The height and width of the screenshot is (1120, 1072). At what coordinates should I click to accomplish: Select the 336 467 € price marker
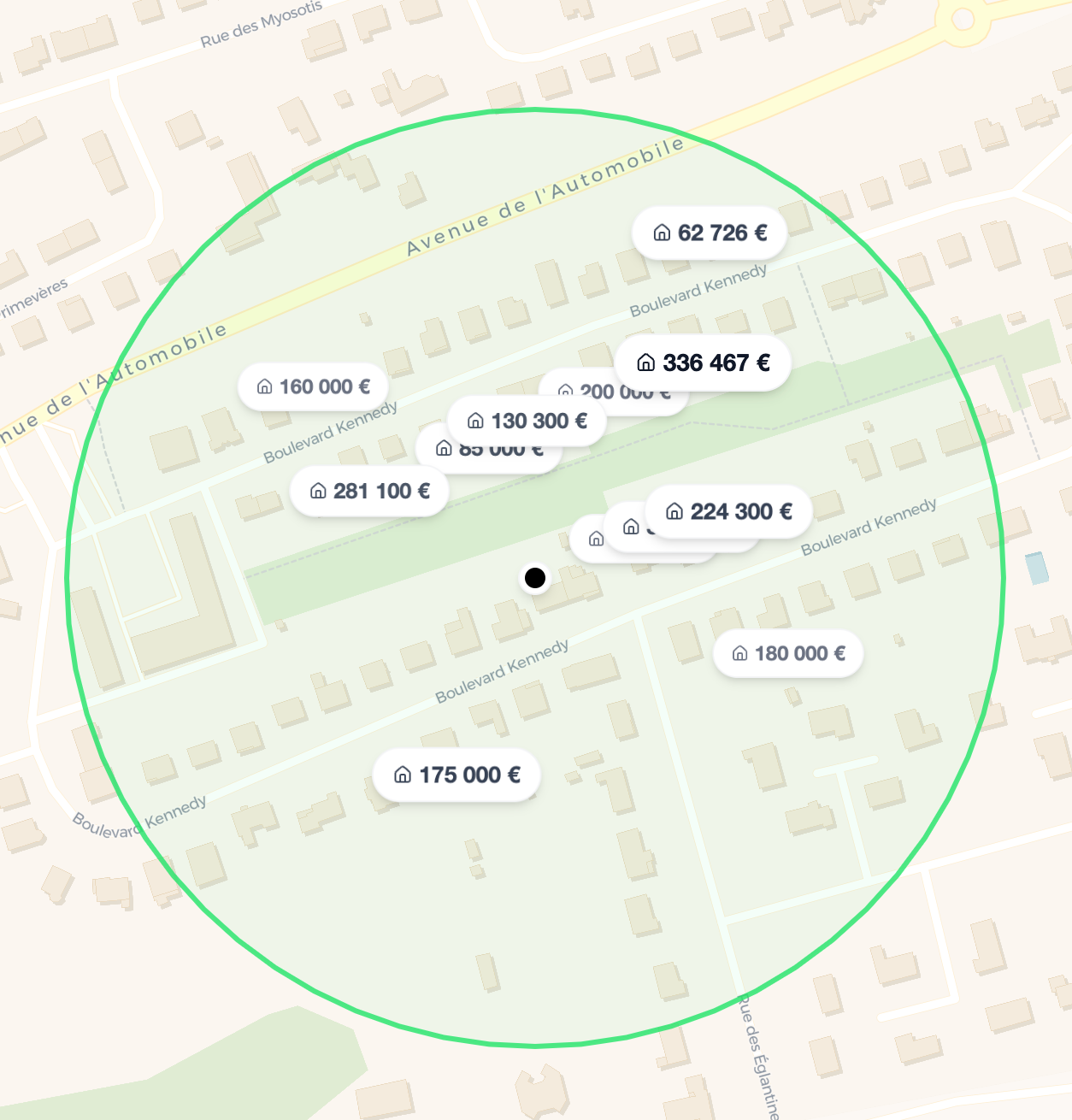(x=704, y=363)
